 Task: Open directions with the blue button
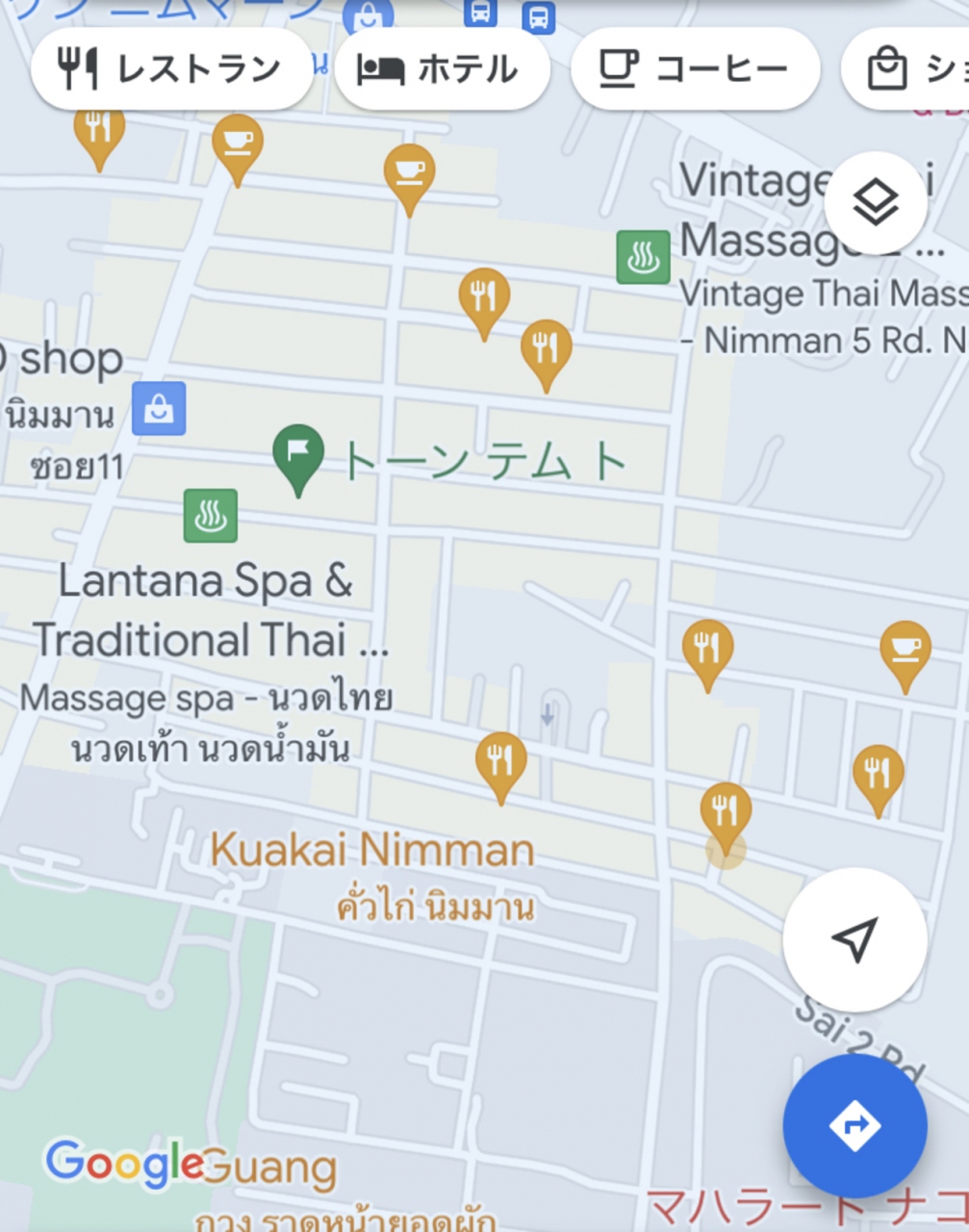coord(854,1125)
